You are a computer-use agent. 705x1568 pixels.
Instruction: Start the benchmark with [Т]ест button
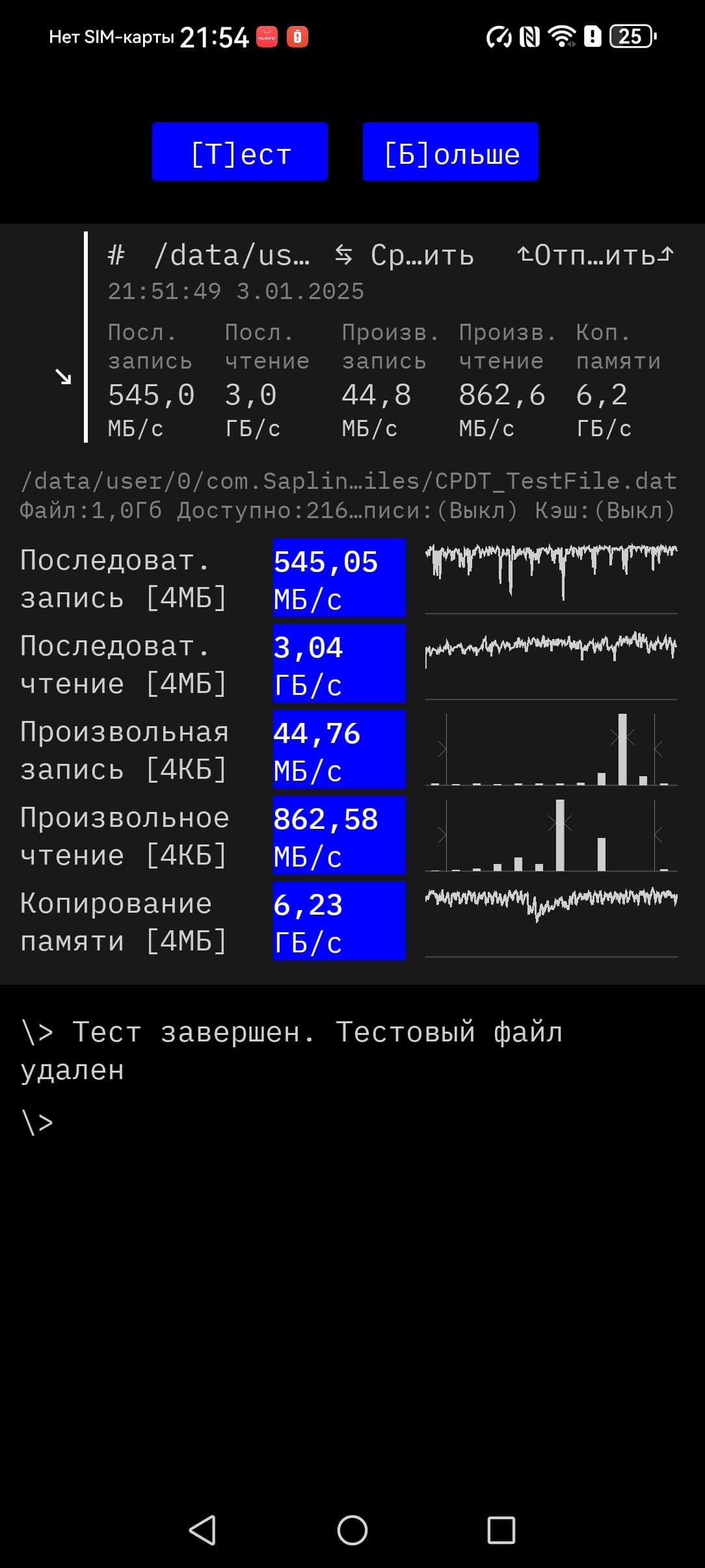click(x=239, y=152)
